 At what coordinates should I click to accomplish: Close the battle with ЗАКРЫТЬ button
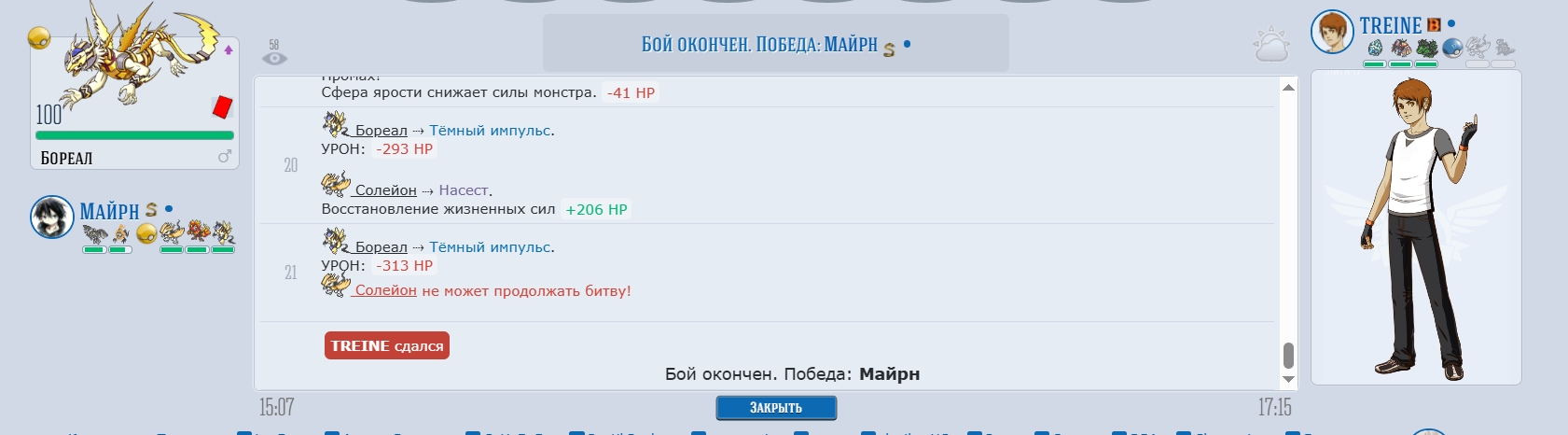pos(775,408)
